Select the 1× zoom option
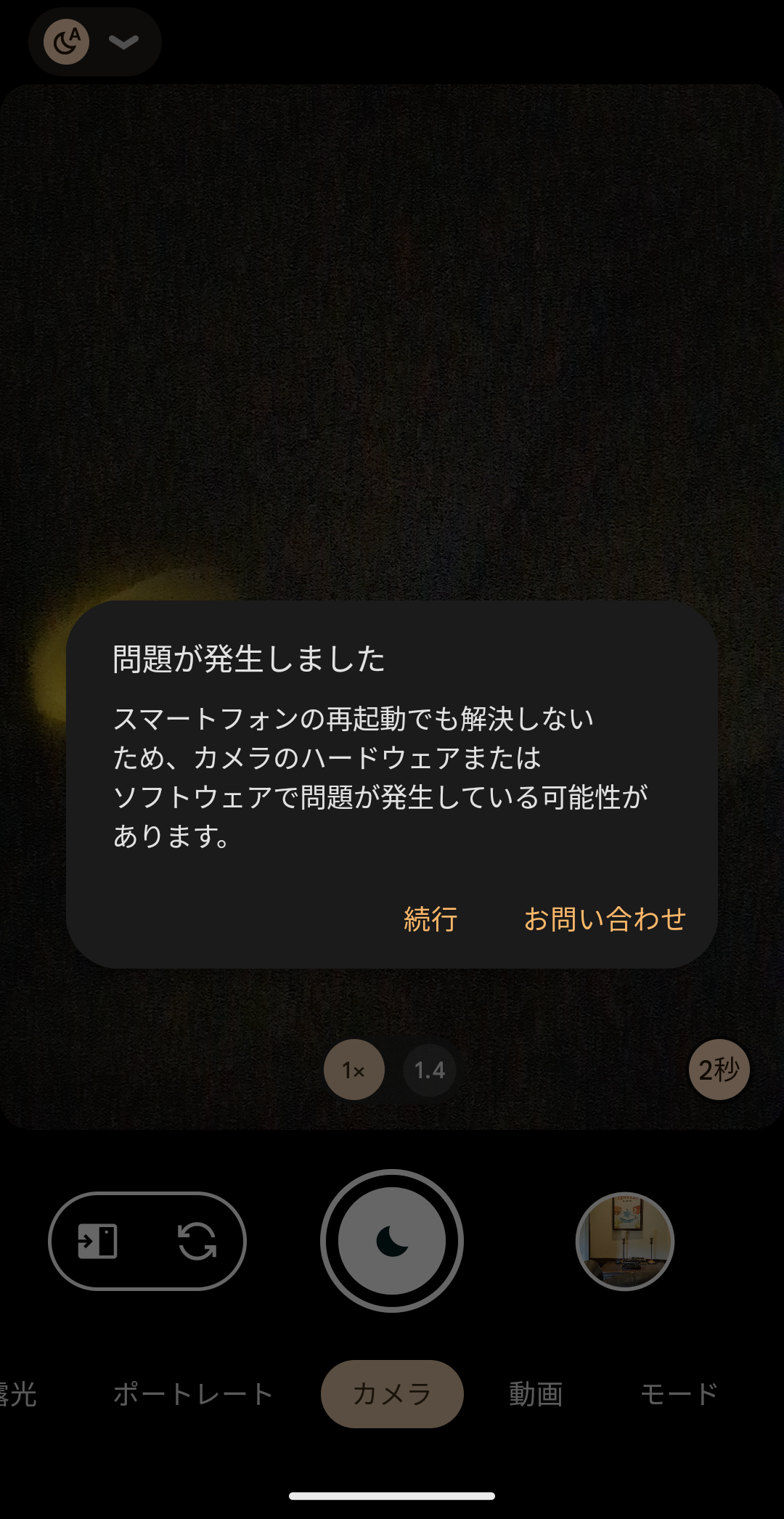Screen dimensions: 784x1519 pyautogui.click(x=354, y=1070)
